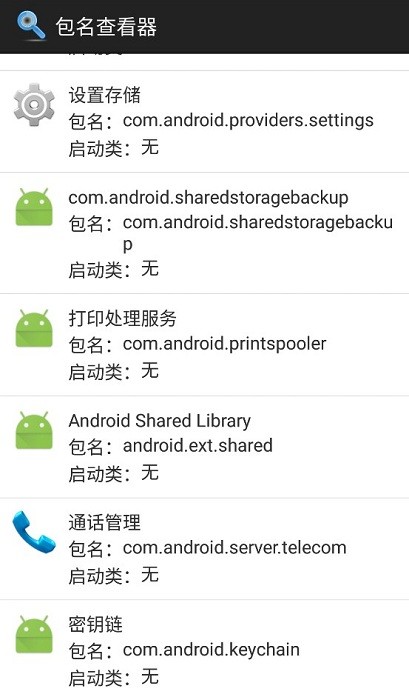The width and height of the screenshot is (409, 700).
Task: Select the 密钥链 package row
Action: click(x=204, y=650)
